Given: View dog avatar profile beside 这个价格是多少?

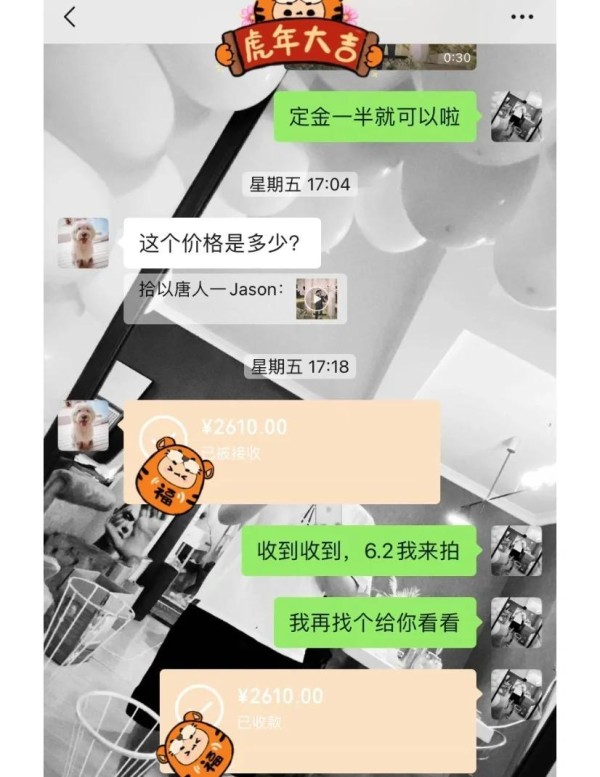Looking at the screenshot, I should click(83, 243).
